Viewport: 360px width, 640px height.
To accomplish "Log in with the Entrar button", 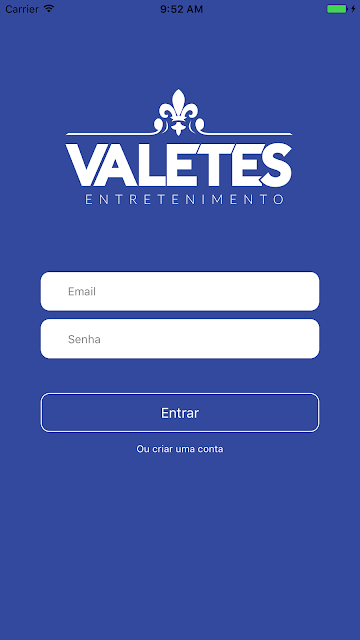I will coord(180,412).
